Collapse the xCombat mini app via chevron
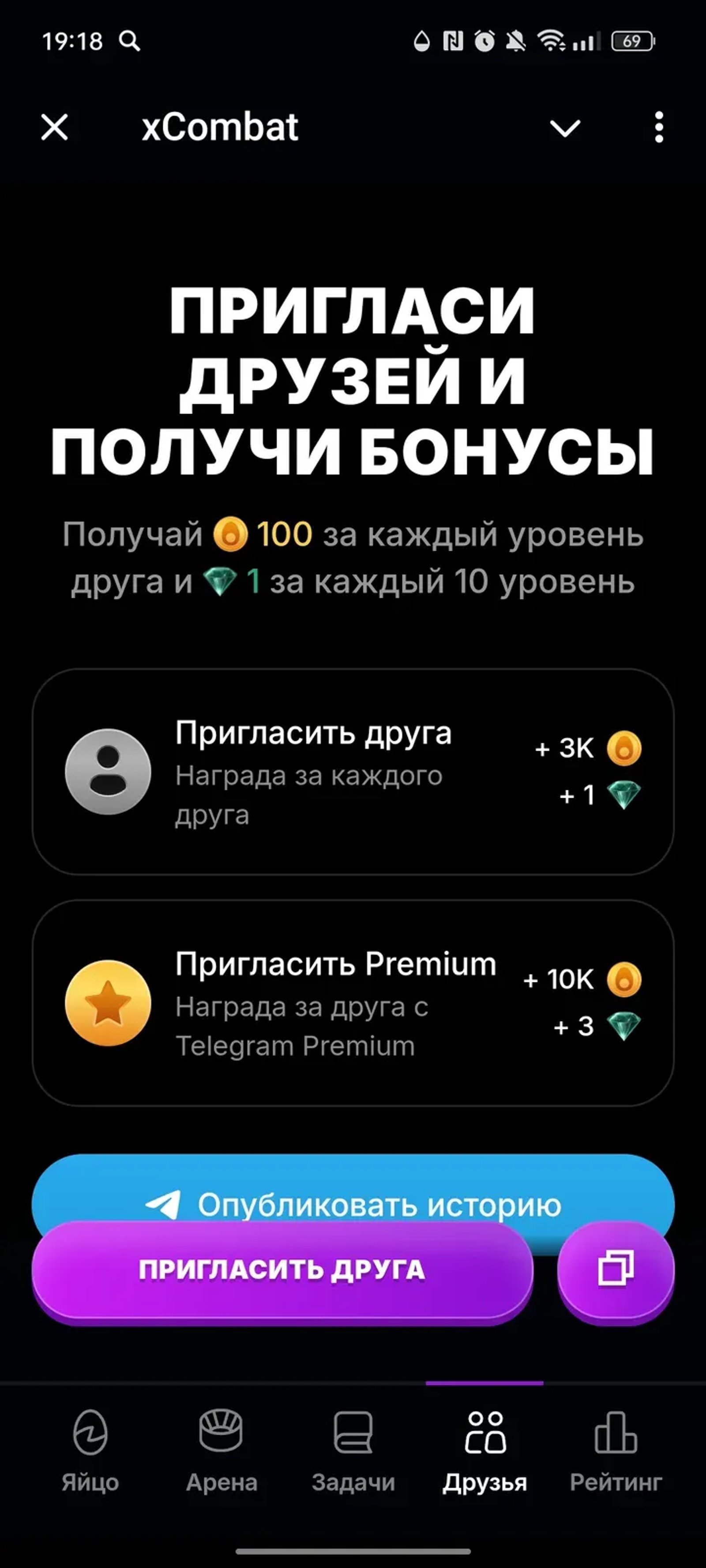This screenshot has width=706, height=1568. (565, 127)
